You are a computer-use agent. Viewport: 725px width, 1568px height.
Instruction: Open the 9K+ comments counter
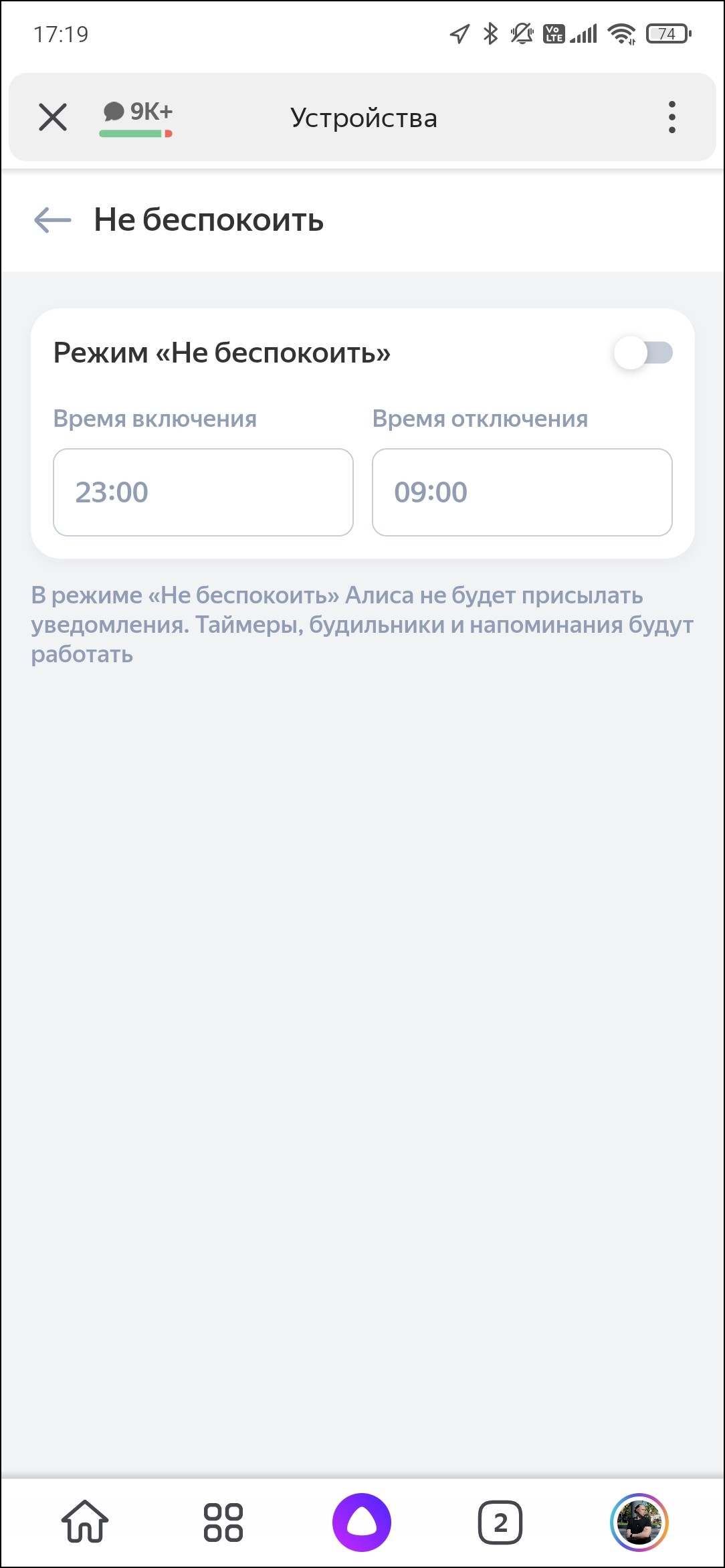136,116
